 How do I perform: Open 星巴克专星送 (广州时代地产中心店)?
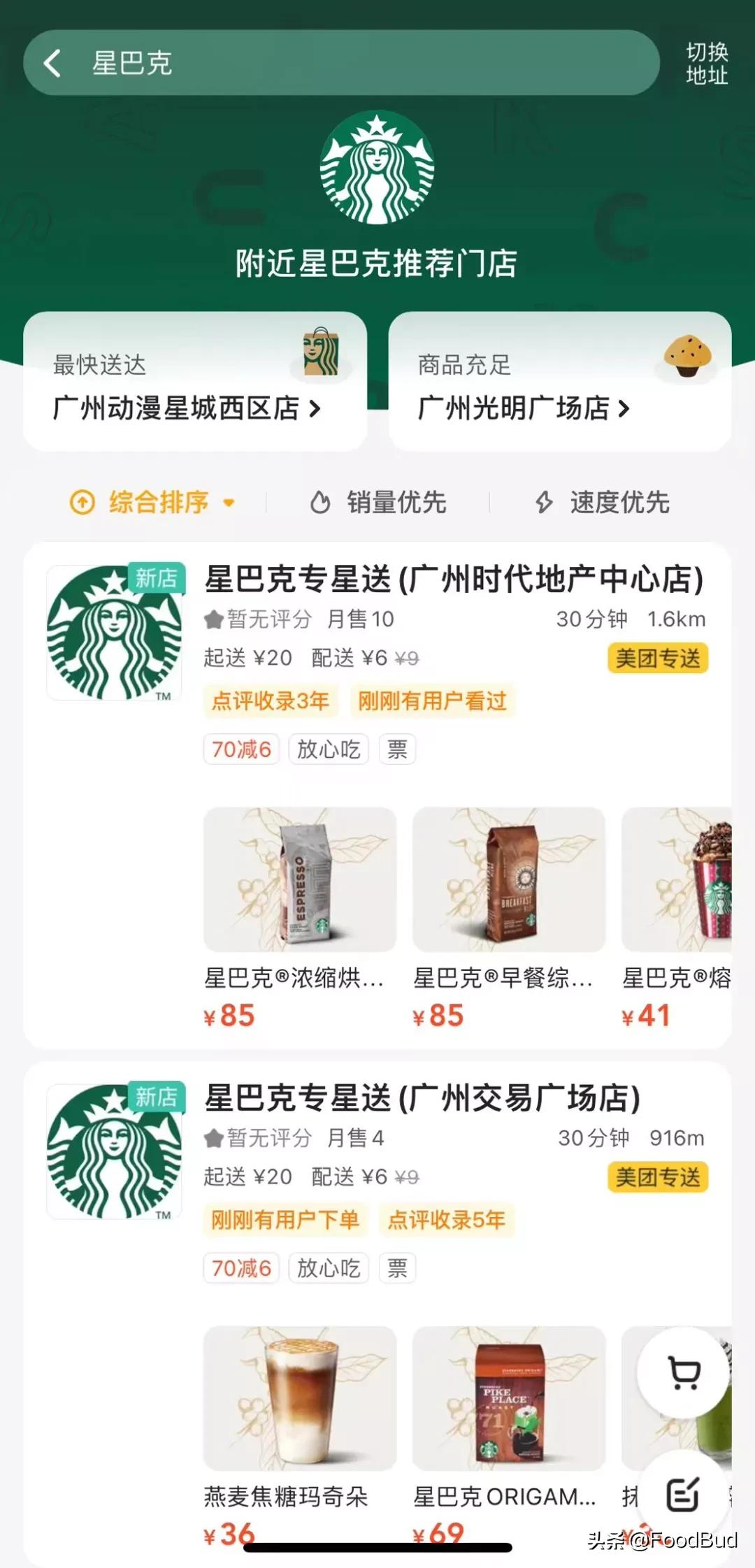click(453, 577)
